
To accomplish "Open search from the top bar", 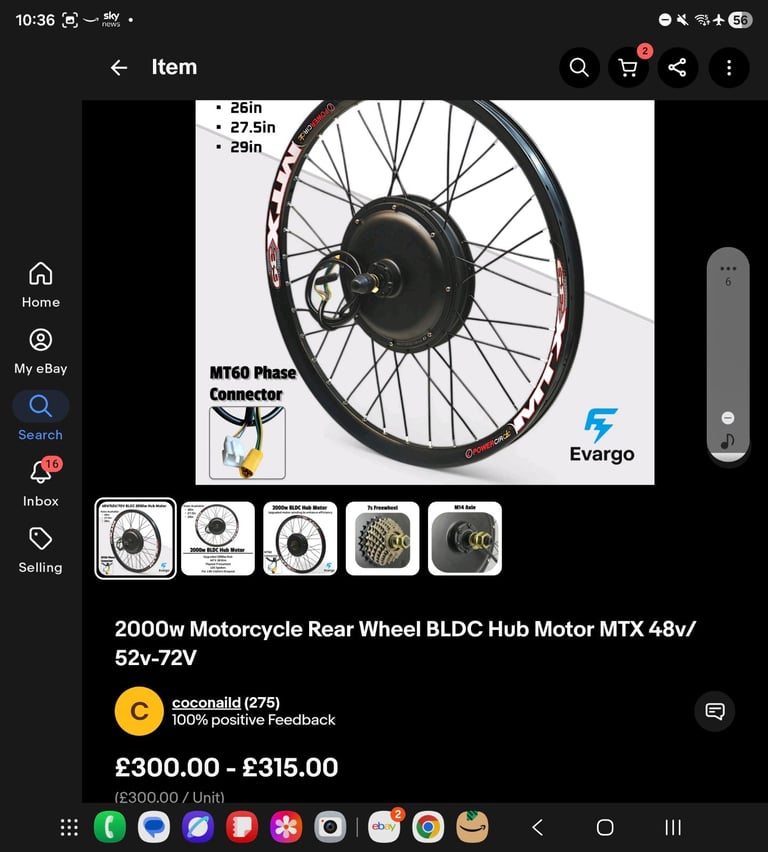I will pyautogui.click(x=579, y=67).
